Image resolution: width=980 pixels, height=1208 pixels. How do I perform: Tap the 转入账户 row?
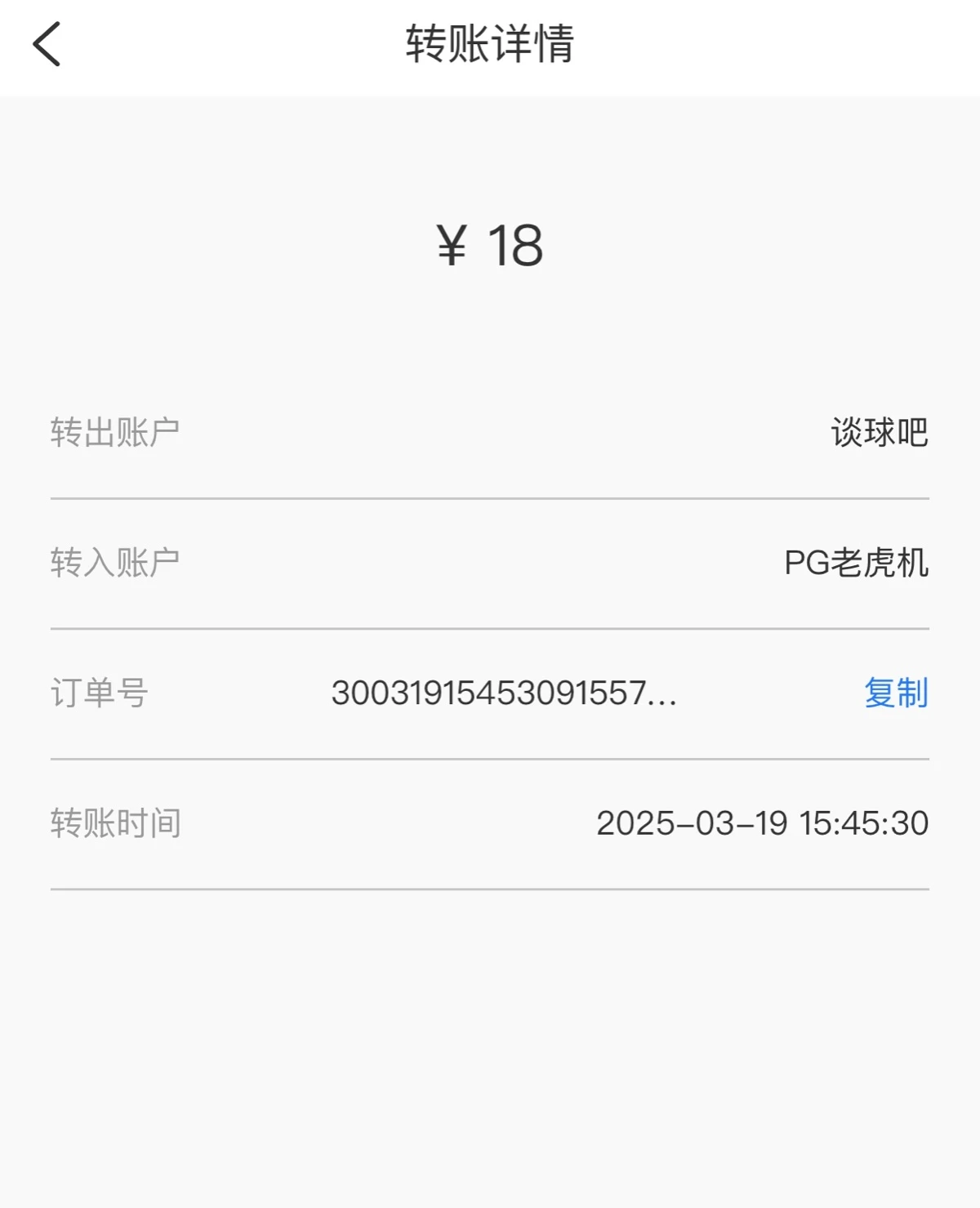490,560
